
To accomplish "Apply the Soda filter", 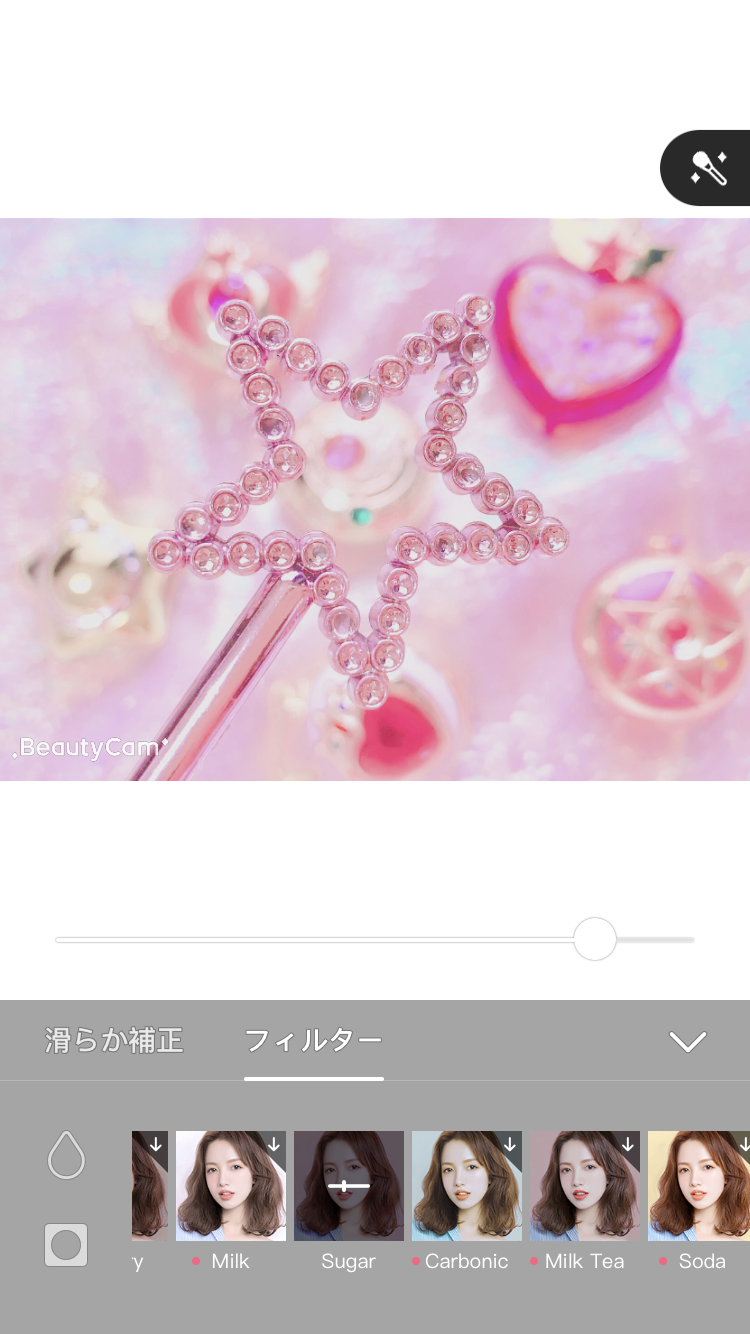I will click(700, 1186).
